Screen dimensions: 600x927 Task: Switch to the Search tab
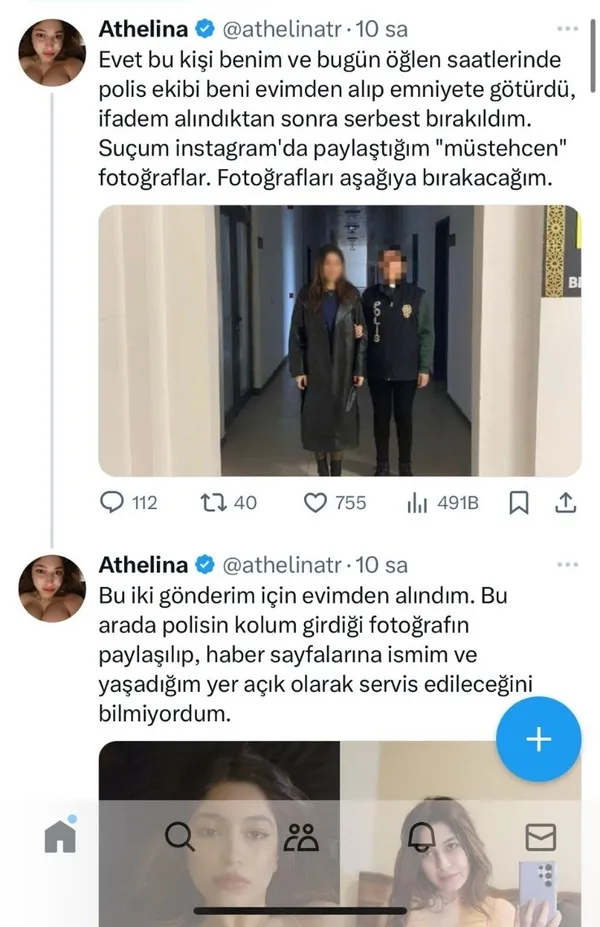(179, 836)
